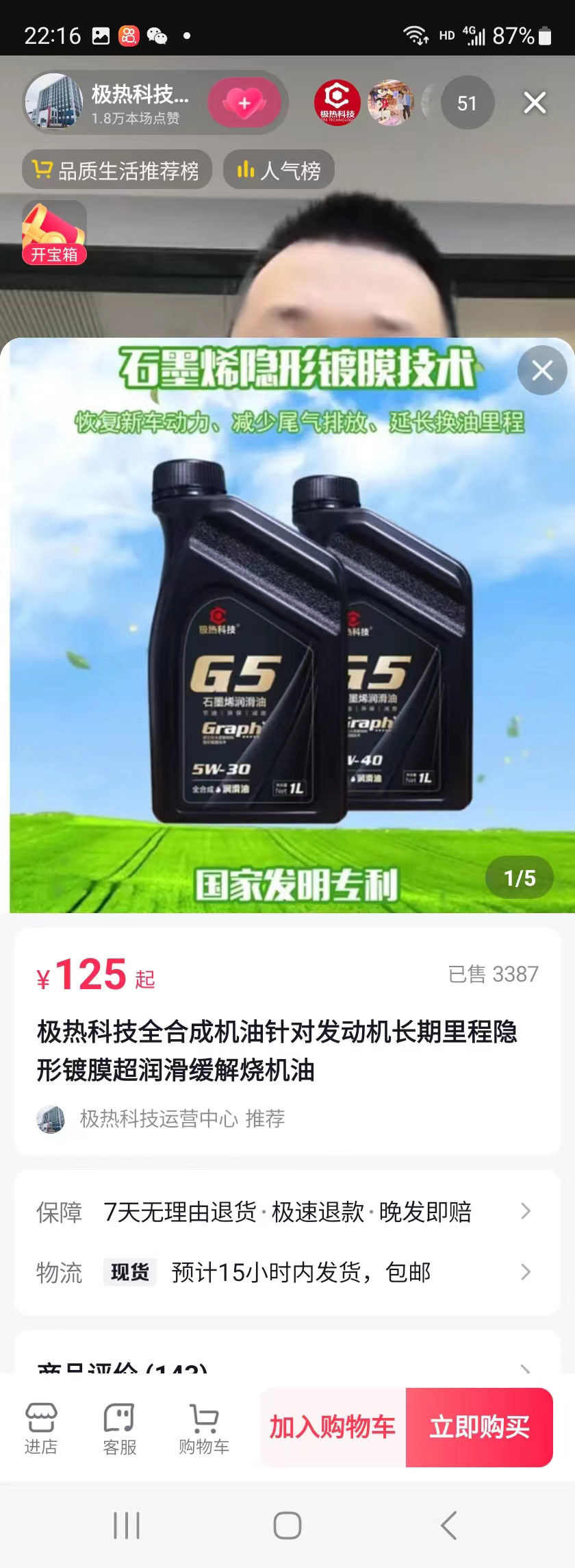Close the live stream room
Screen dimensions: 575x1568
[x=535, y=103]
